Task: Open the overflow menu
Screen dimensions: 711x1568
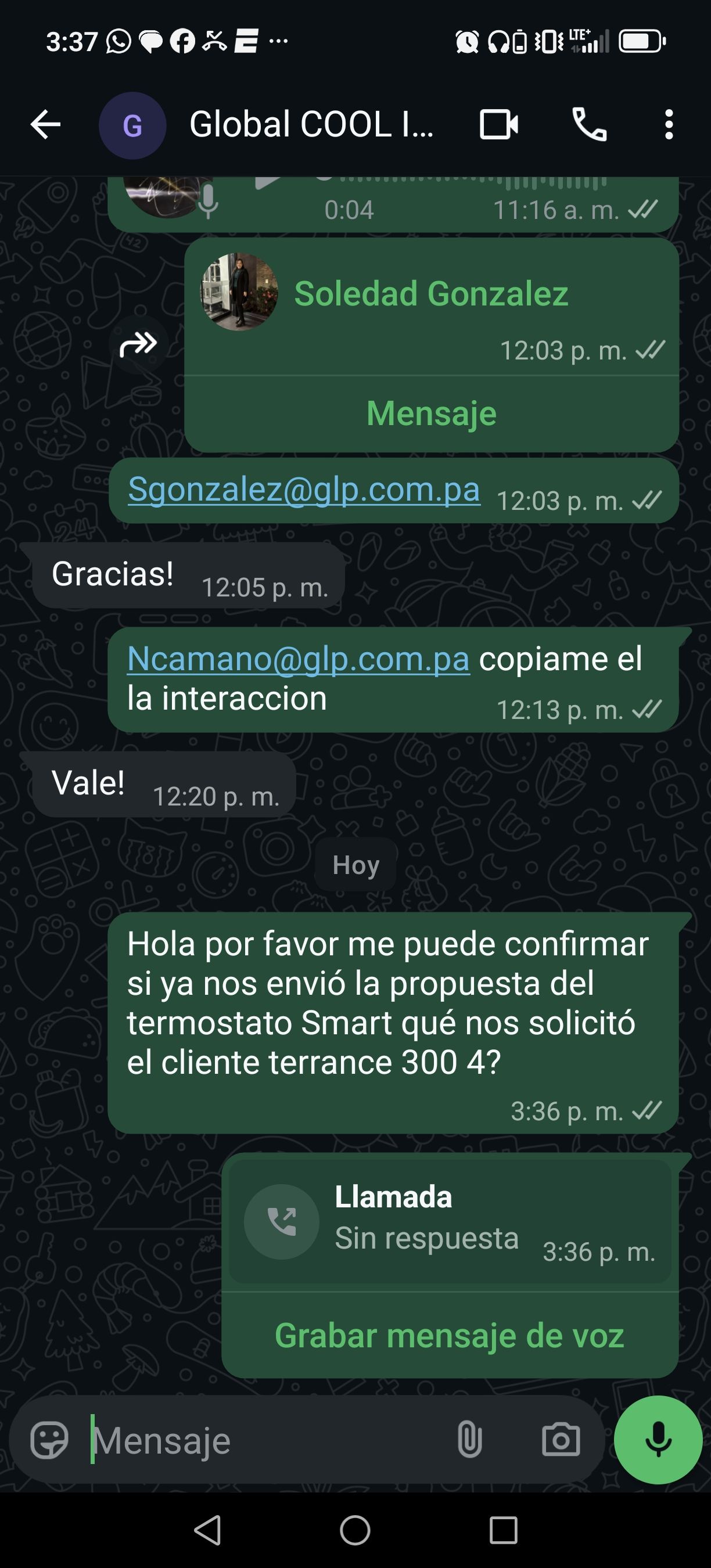Action: click(x=669, y=125)
